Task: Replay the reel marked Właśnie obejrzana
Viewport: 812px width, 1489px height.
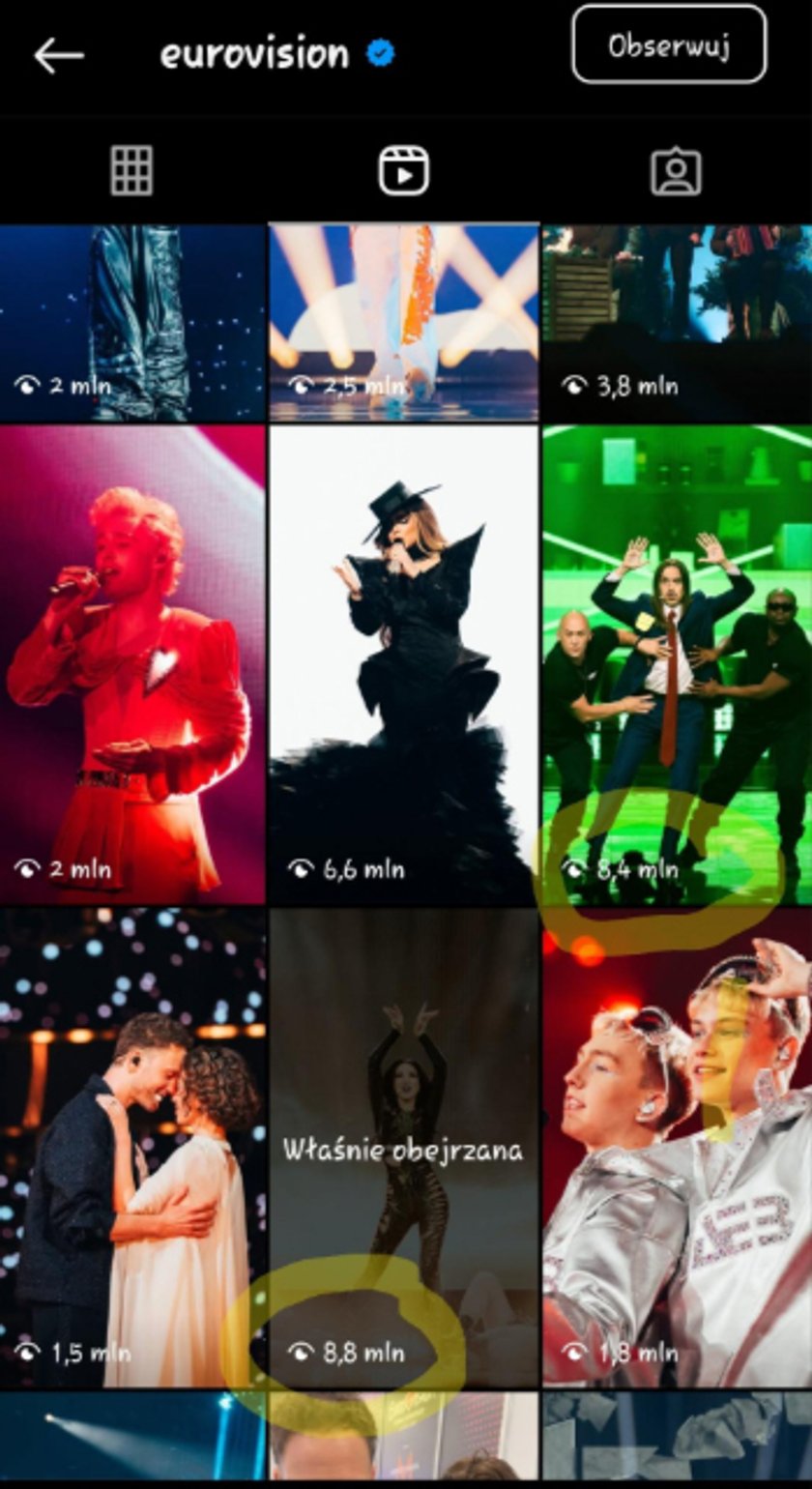Action: [403, 1148]
